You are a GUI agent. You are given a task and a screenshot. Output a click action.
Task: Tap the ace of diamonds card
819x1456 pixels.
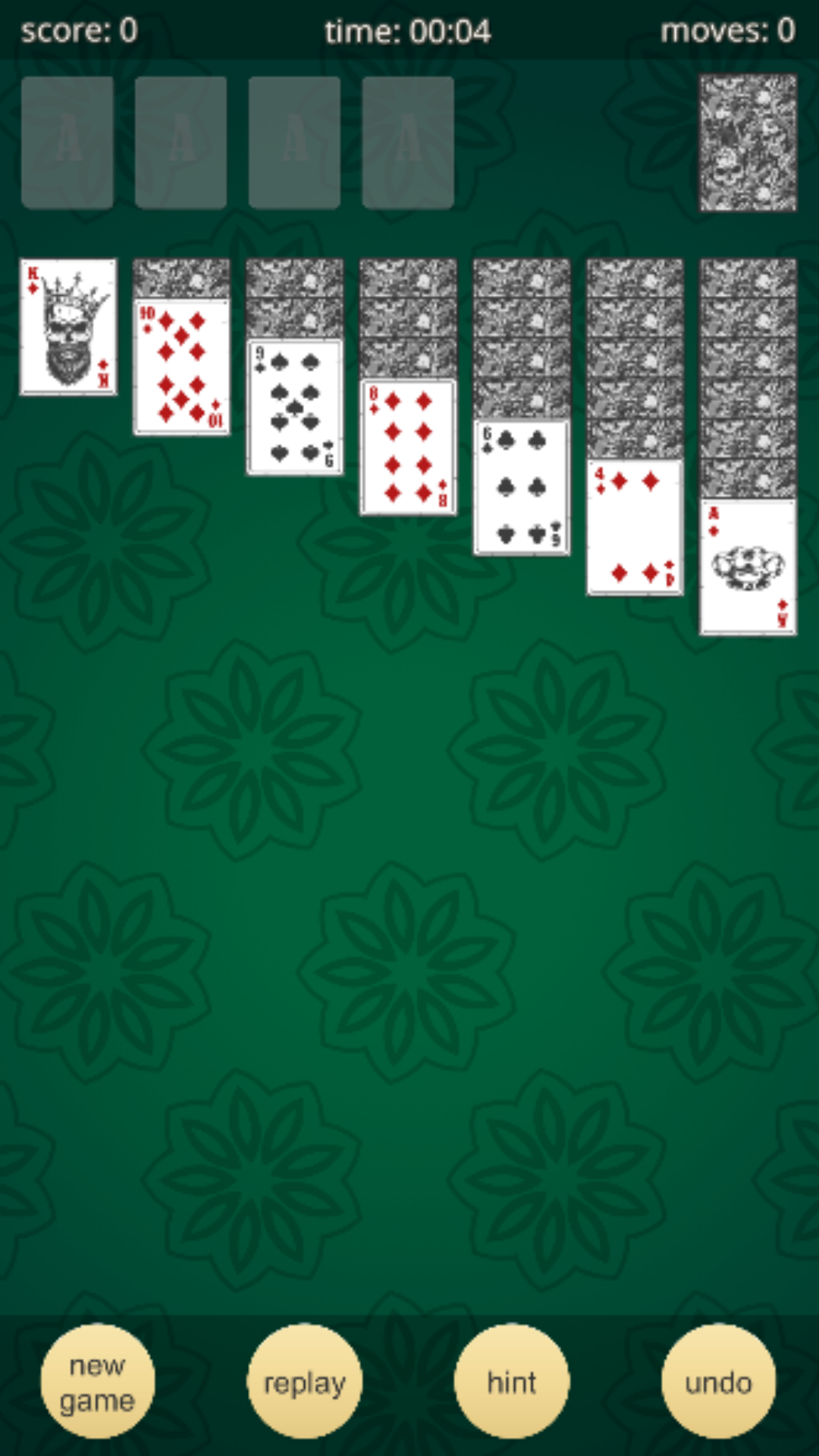748,566
